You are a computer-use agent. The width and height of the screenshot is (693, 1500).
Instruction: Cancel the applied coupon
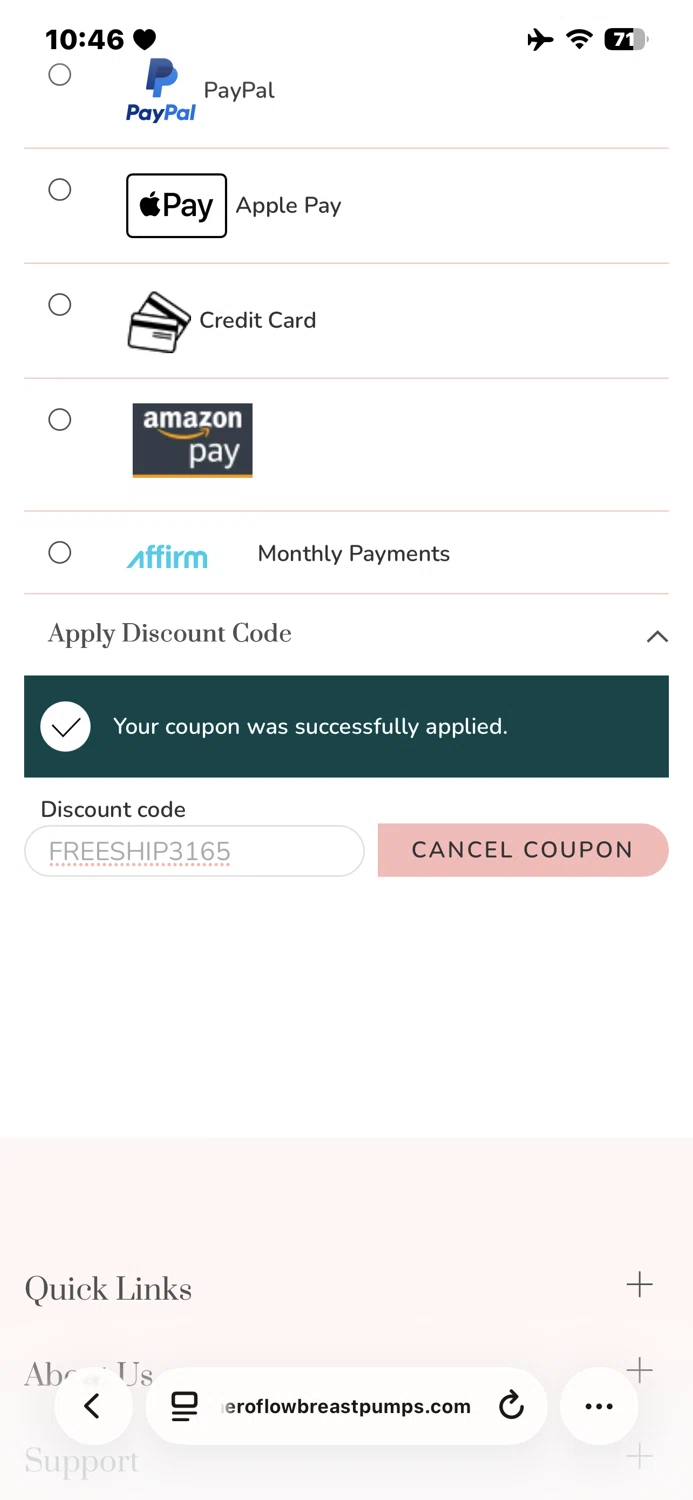pos(522,850)
